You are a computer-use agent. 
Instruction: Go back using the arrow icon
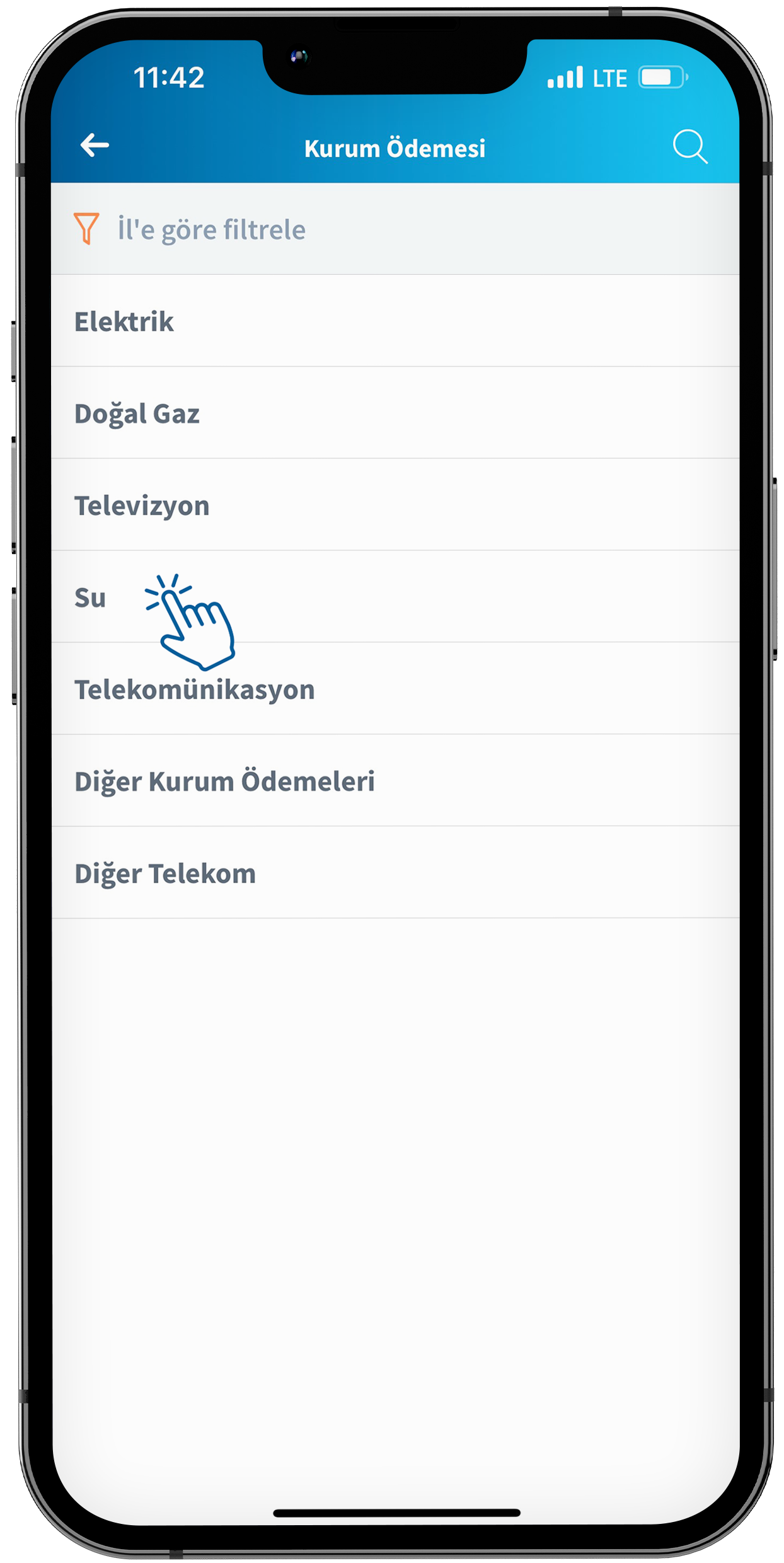tap(95, 146)
